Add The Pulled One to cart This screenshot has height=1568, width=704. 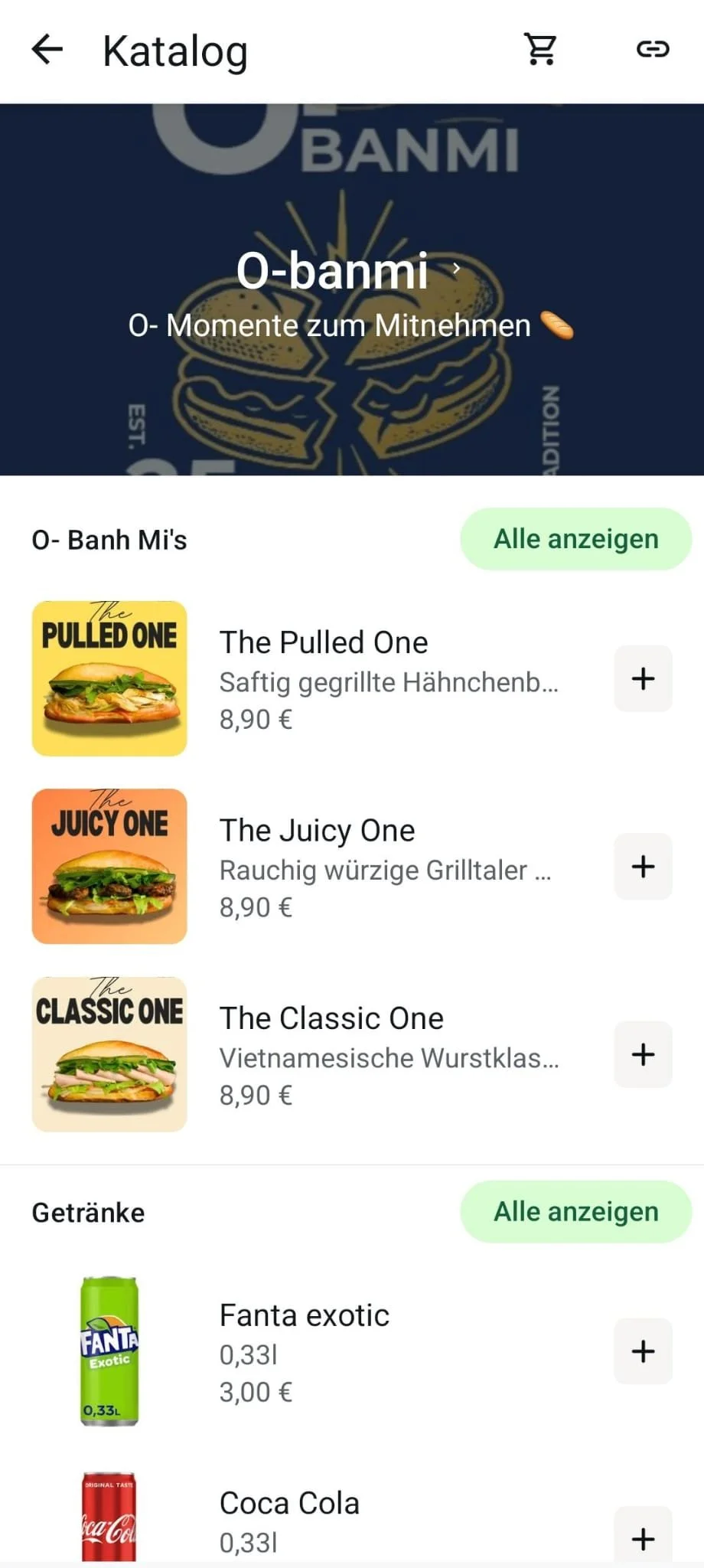click(643, 678)
